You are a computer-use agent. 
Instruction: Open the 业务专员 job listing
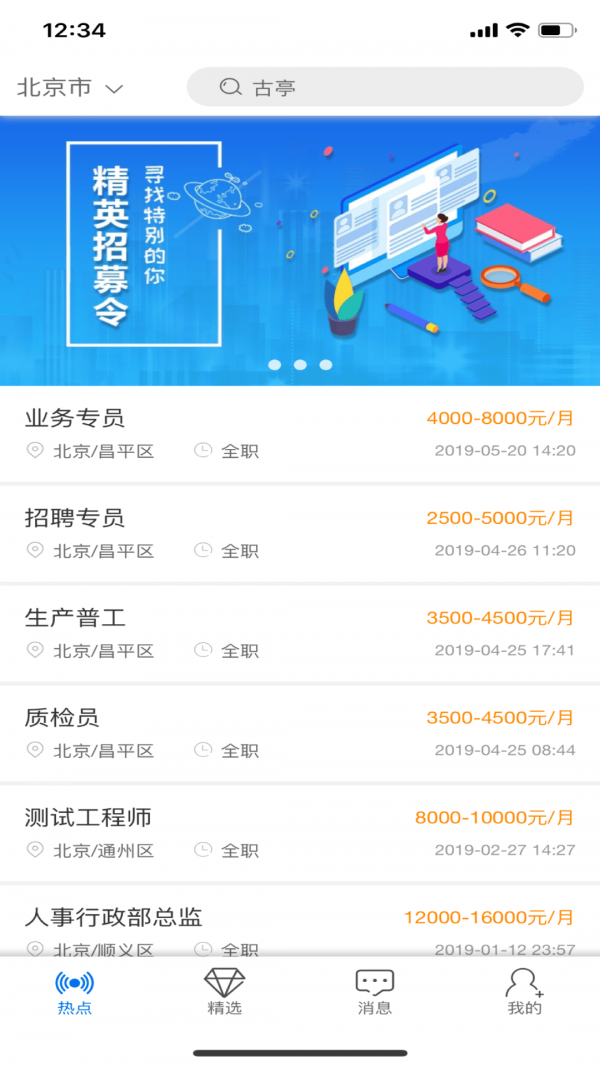[x=300, y=434]
